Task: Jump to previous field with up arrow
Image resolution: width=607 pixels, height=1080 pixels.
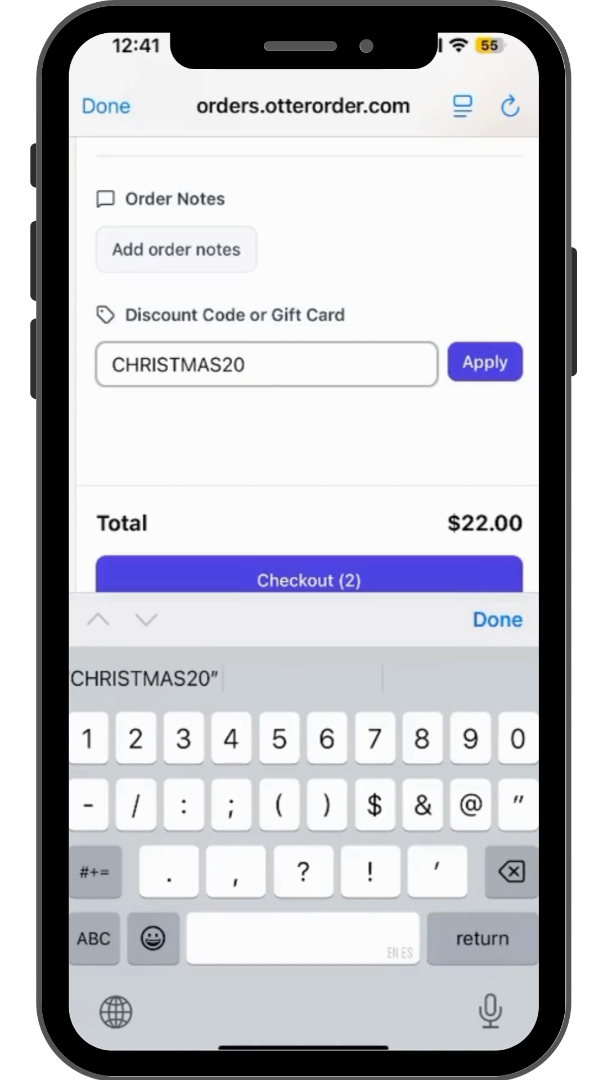Action: pyautogui.click(x=98, y=620)
